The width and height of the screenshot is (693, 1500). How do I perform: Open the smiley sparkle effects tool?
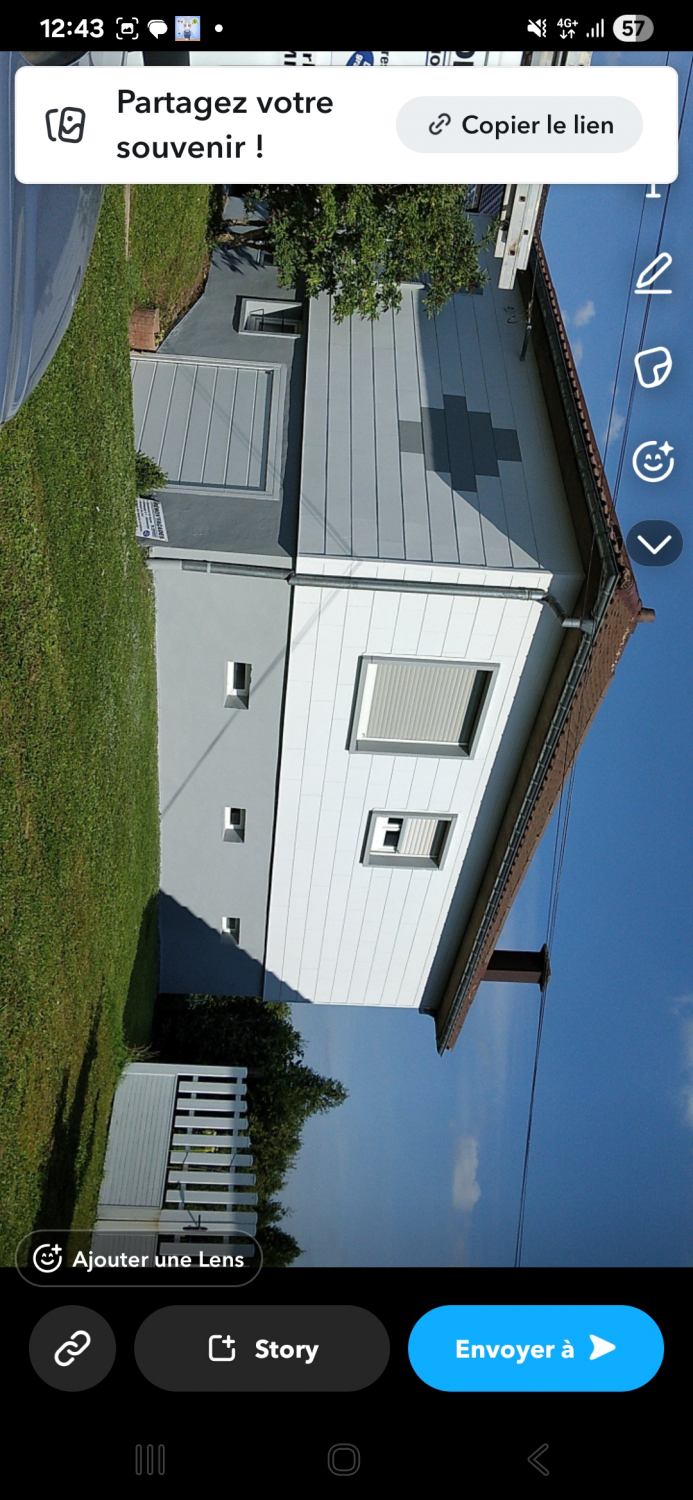653,460
